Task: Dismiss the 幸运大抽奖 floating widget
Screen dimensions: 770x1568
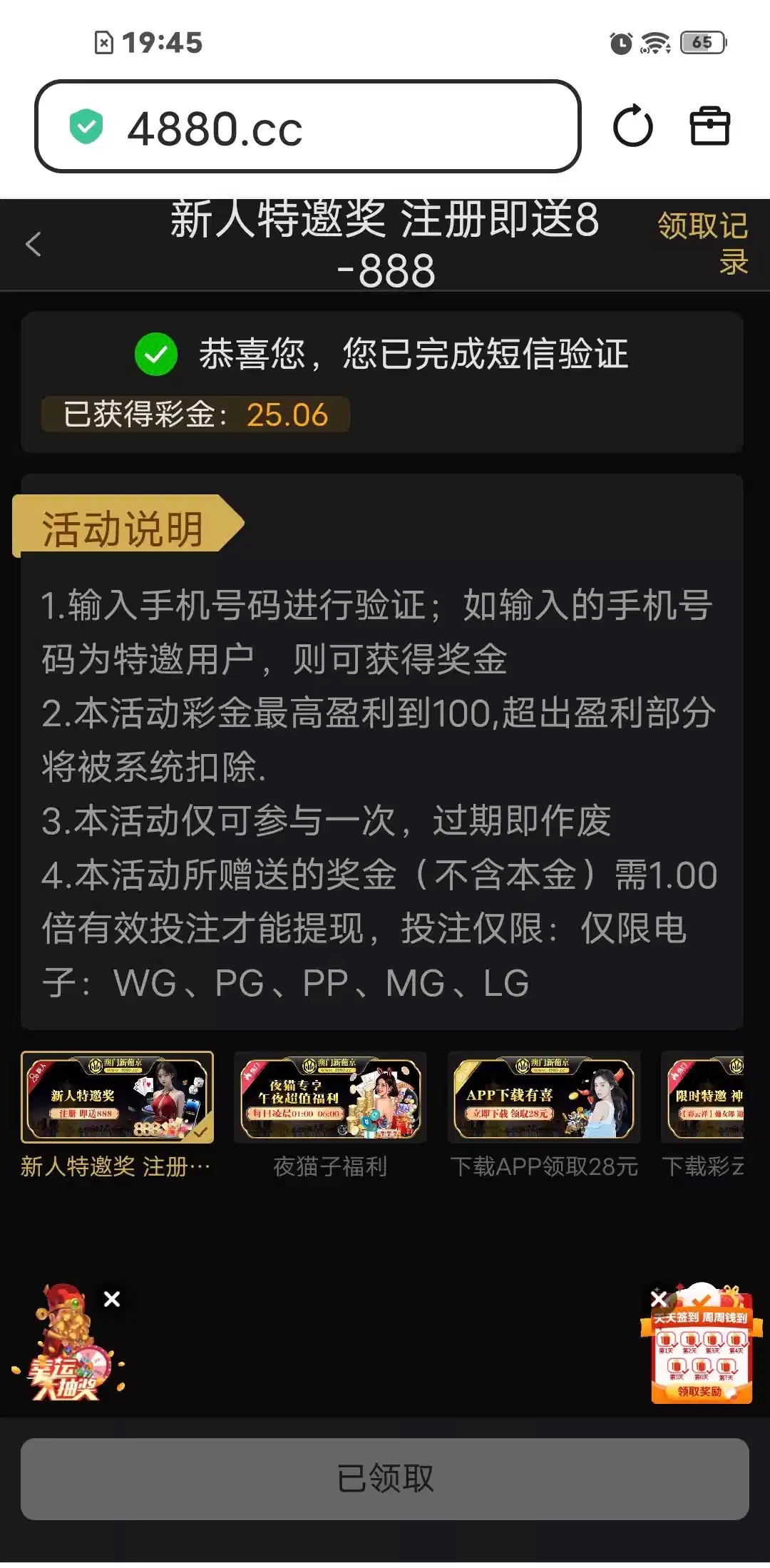Action: (x=112, y=1299)
